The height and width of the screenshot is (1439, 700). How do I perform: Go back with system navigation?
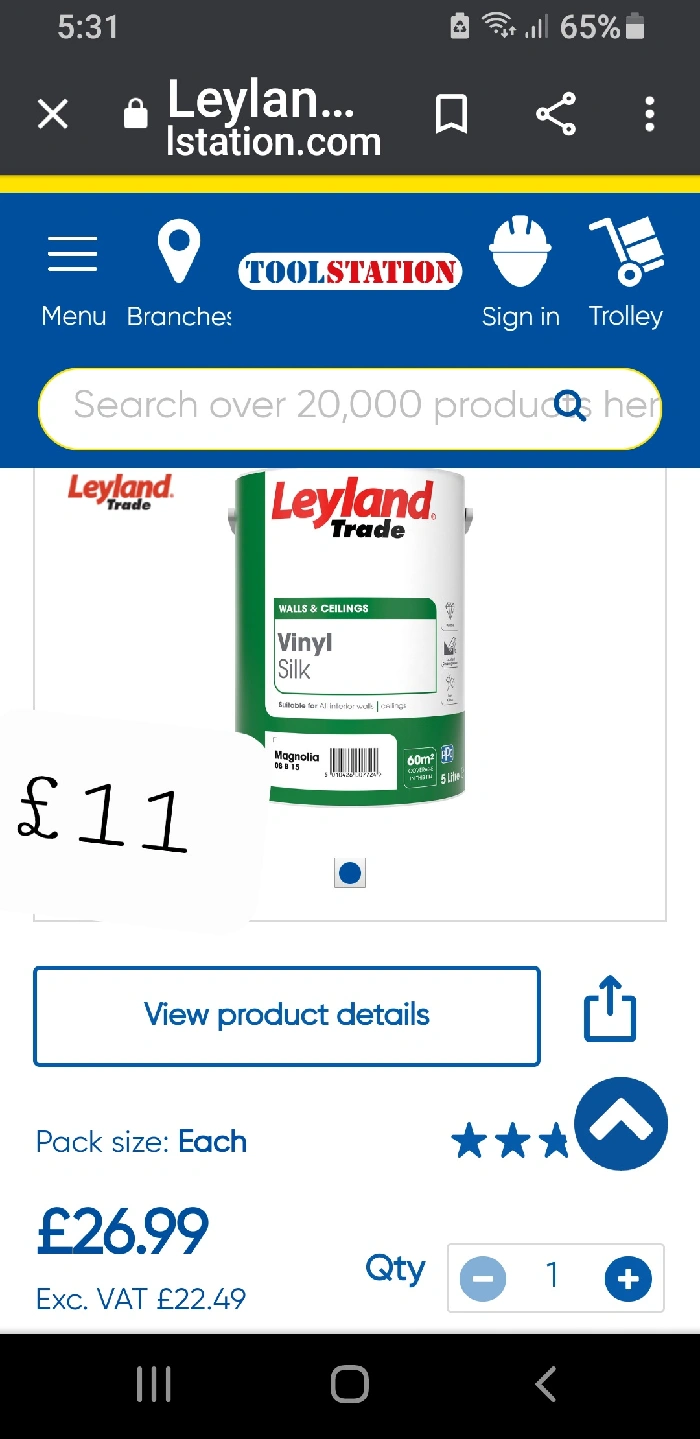click(x=545, y=1385)
